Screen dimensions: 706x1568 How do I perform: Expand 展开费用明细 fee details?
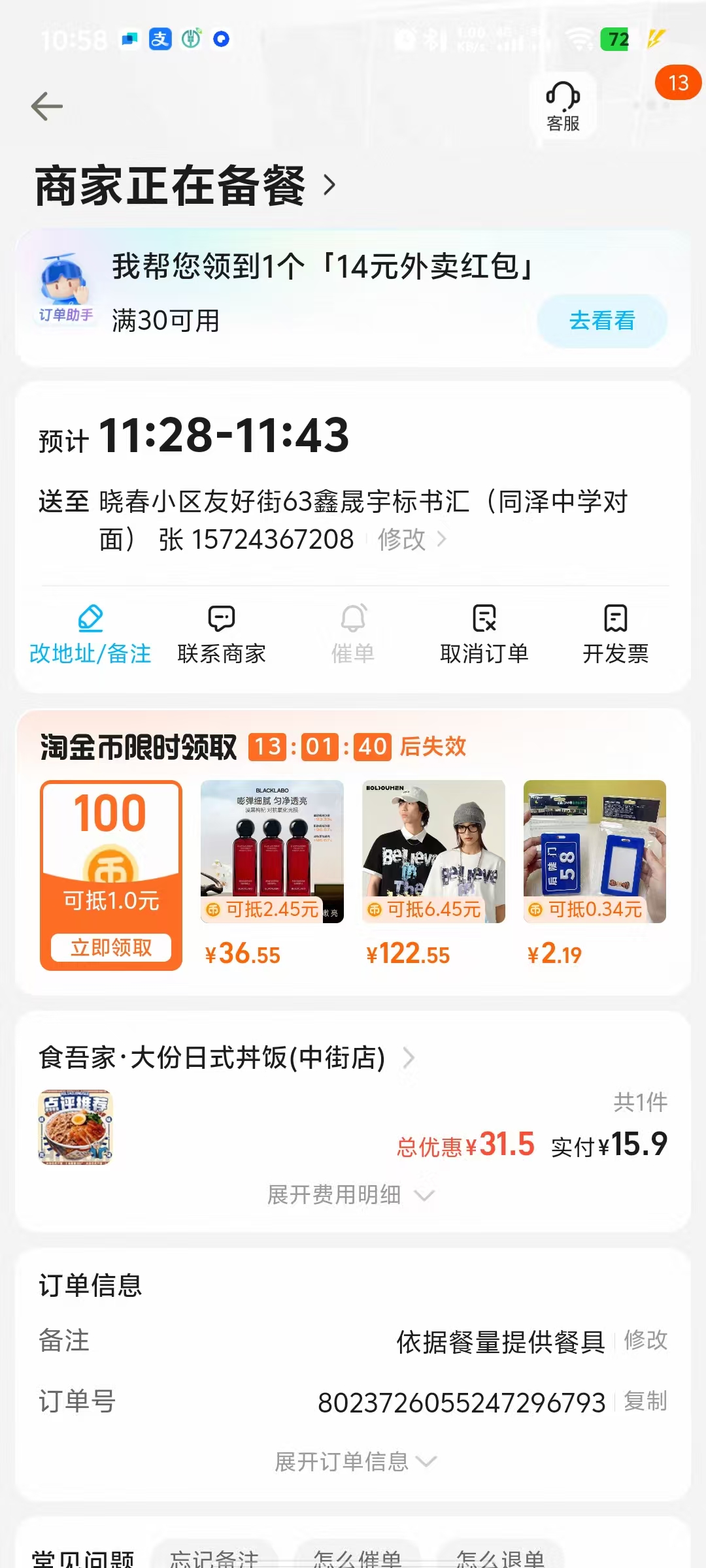[350, 1195]
